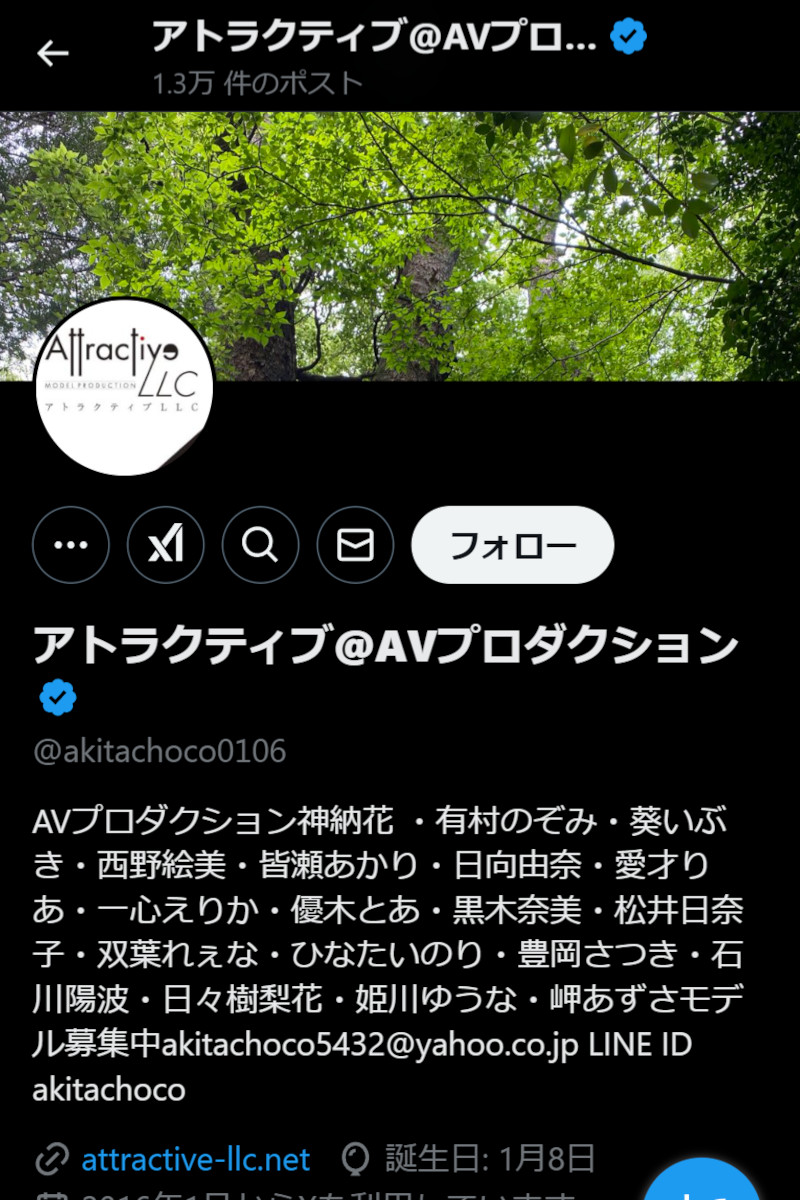Send a direct message to this account
This screenshot has width=800, height=1200.
coord(355,545)
